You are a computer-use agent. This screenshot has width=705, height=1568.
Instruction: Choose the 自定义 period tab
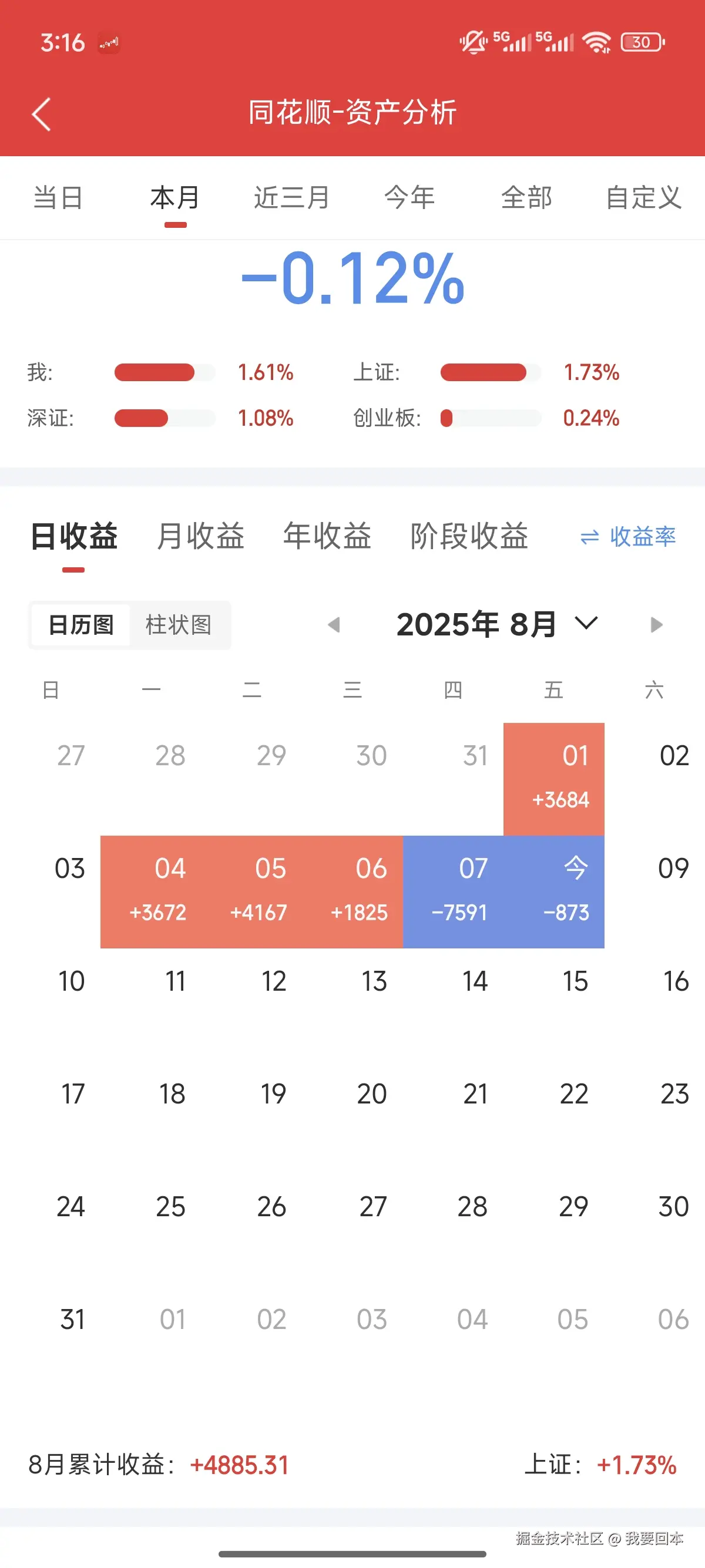[643, 198]
